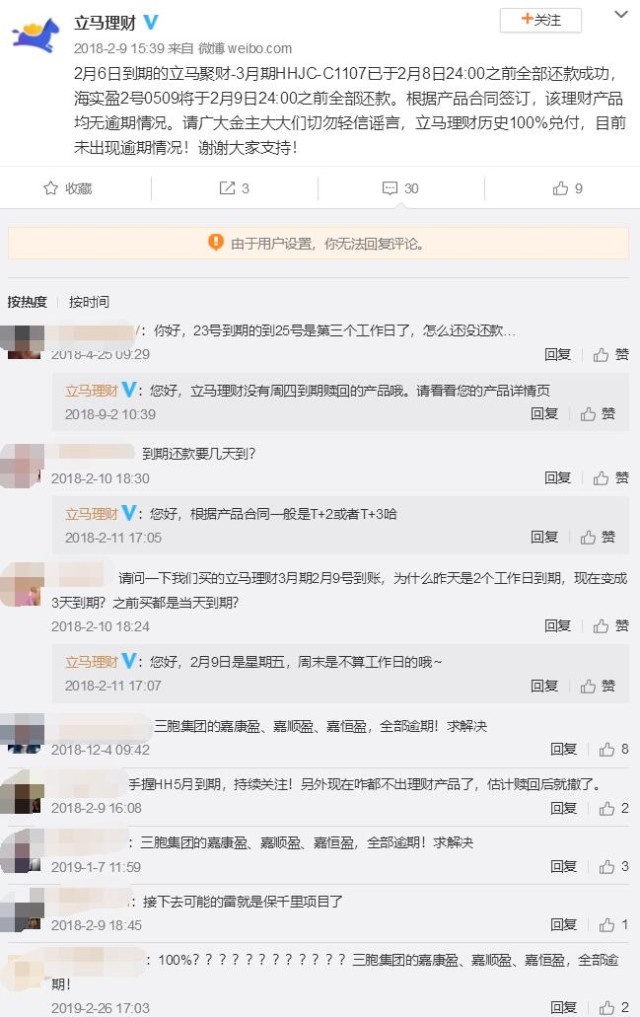Sort comments by 按热度
This screenshot has height=1017, width=640.
(27, 302)
